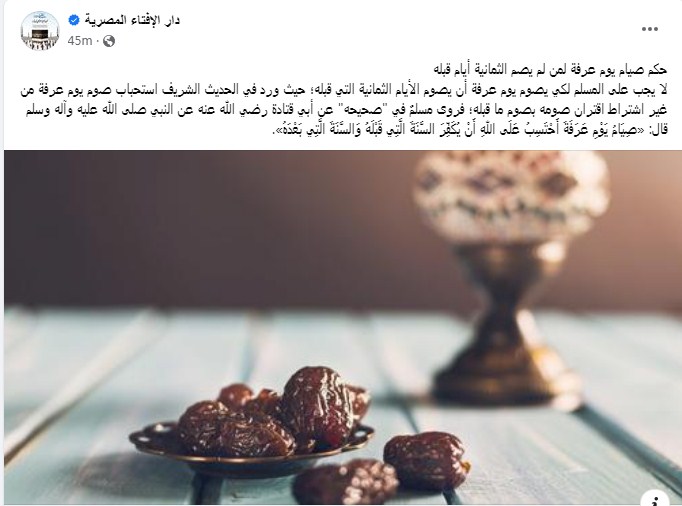The image size is (682, 506).
Task: Open the dates photo in the post
Action: 341,328
